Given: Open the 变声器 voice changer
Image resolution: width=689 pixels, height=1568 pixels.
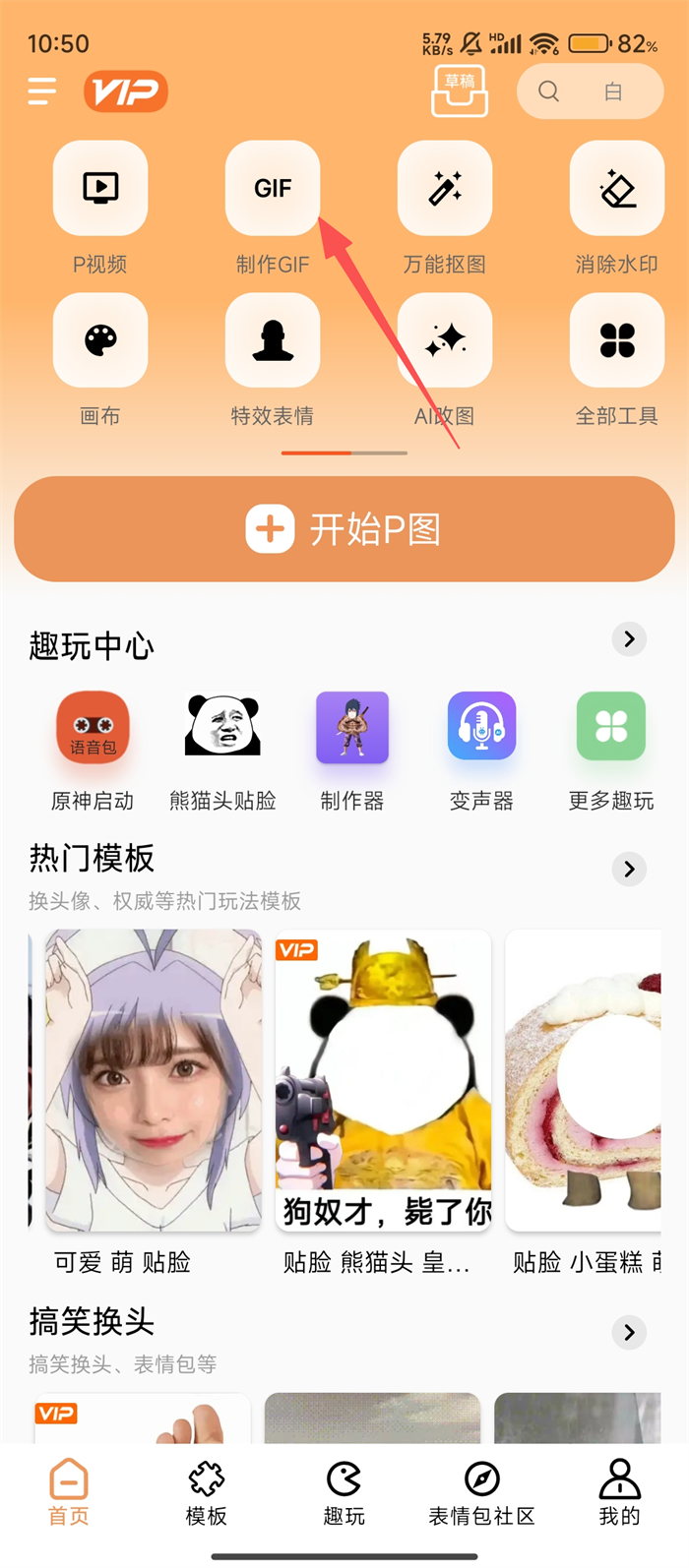Looking at the screenshot, I should tap(481, 728).
